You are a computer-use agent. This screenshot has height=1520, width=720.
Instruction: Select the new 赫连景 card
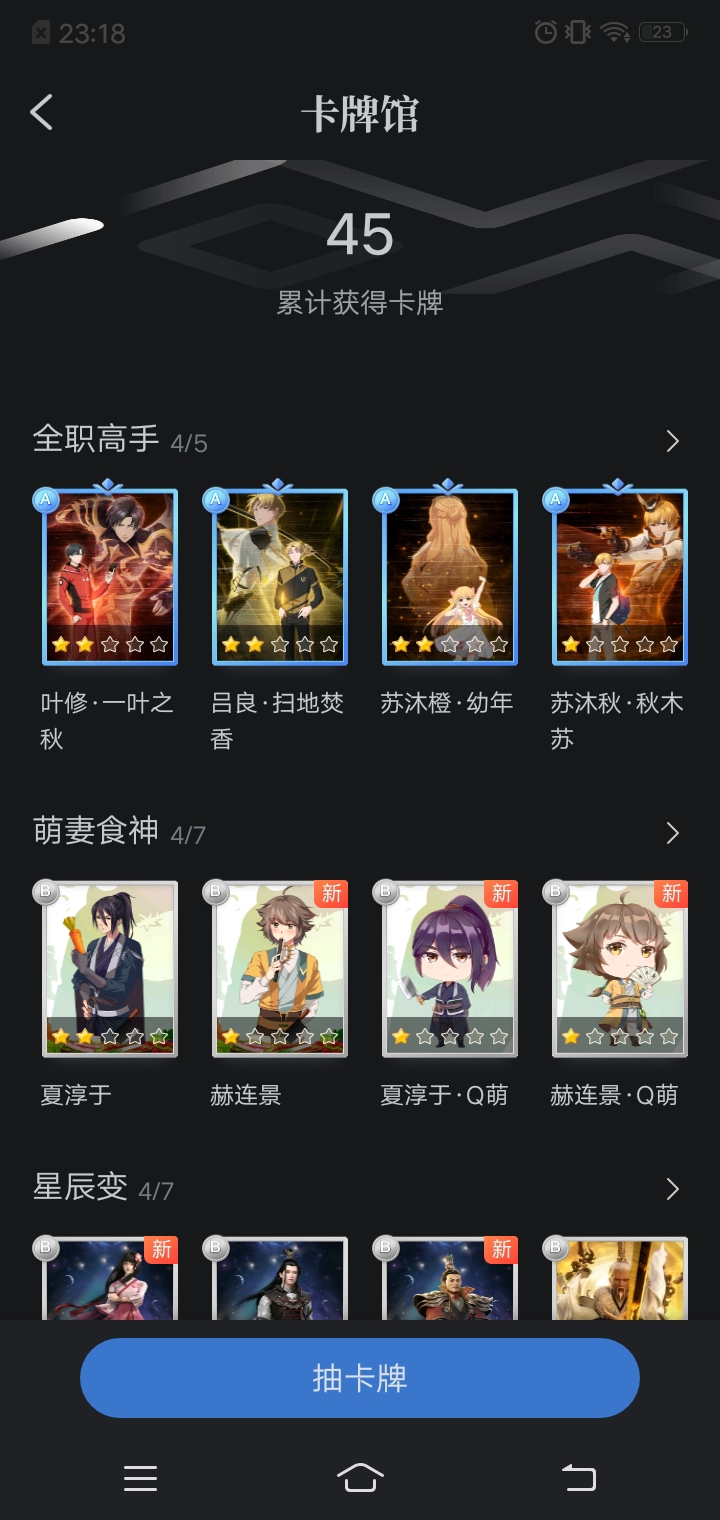coord(280,968)
